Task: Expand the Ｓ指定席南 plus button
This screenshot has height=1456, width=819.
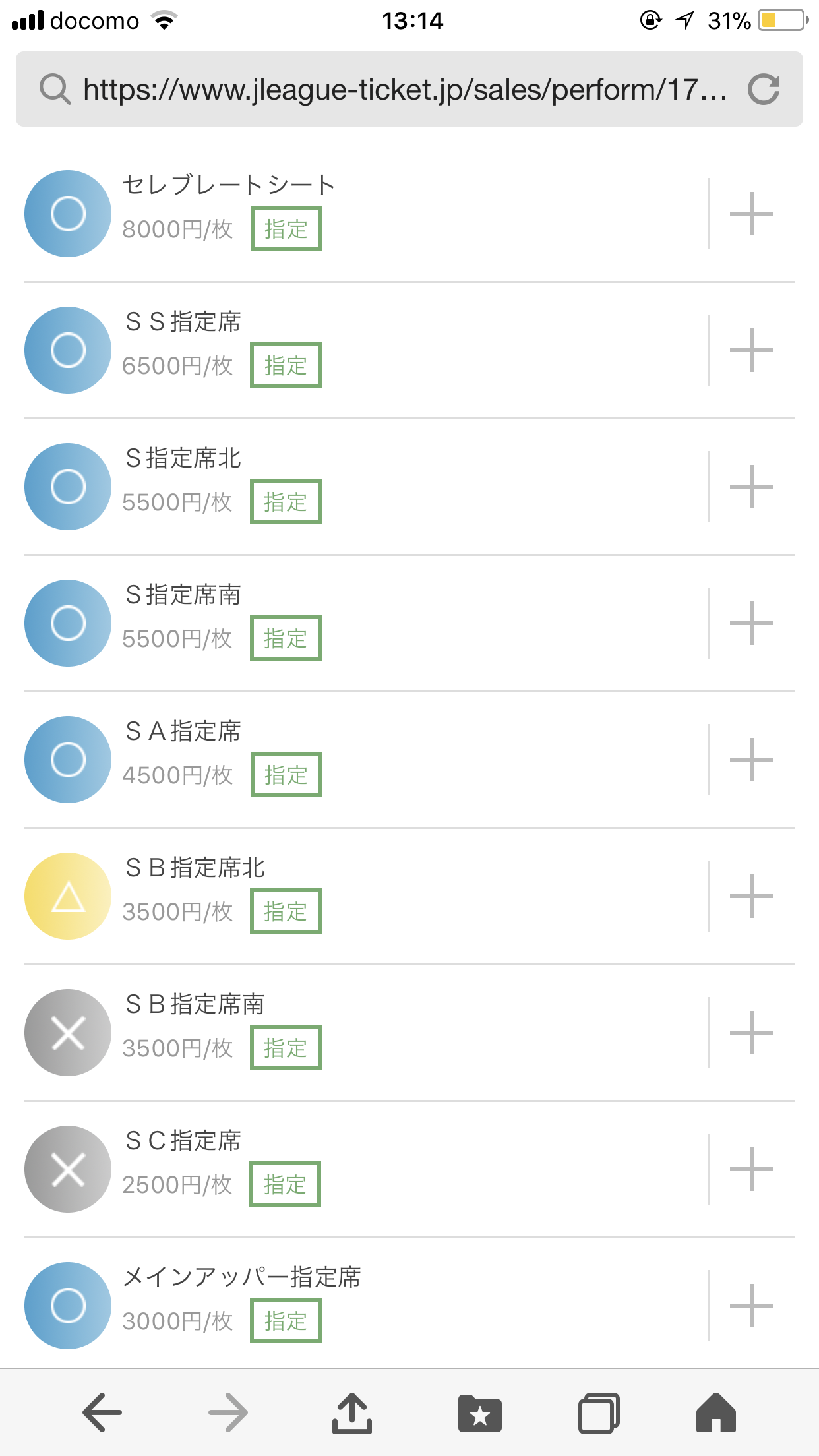Action: click(x=751, y=623)
